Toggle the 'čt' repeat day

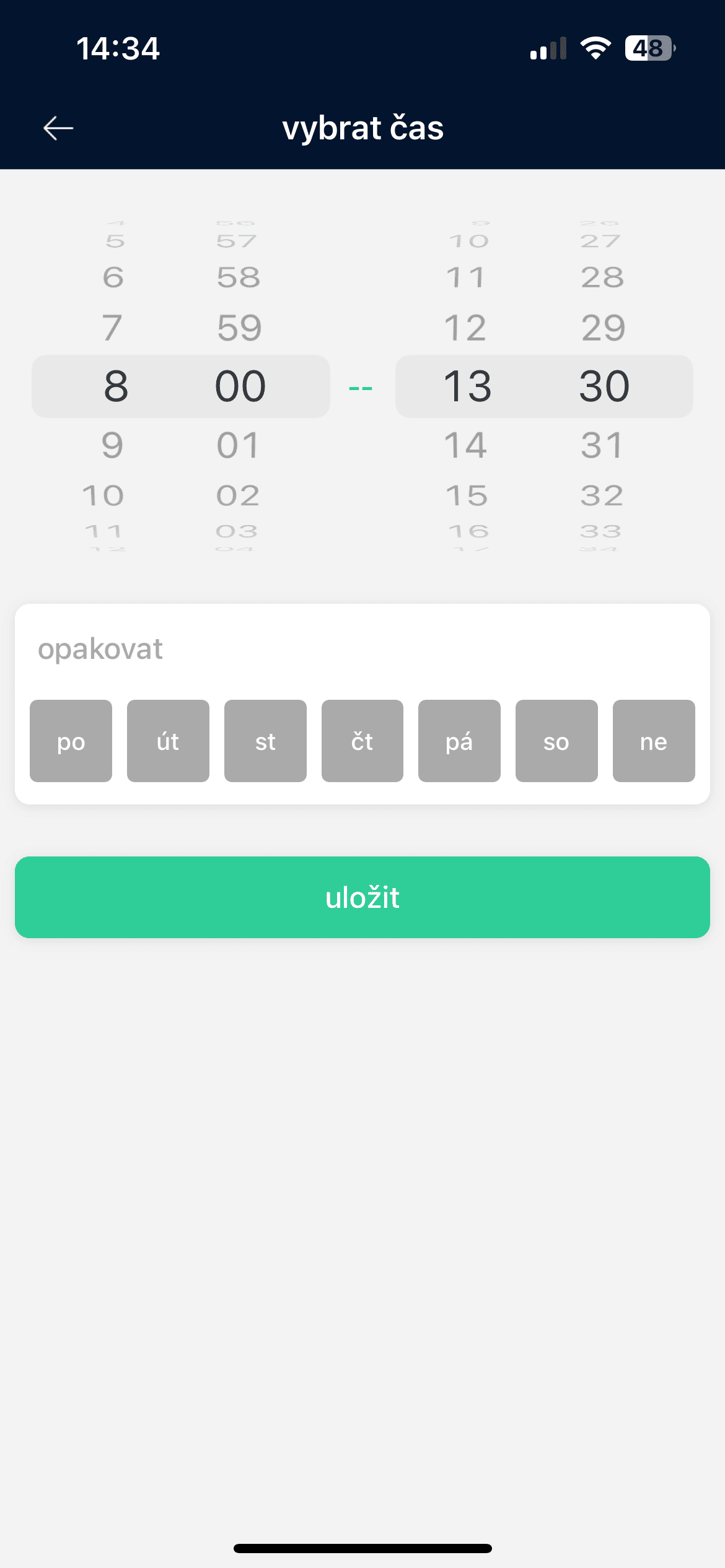click(362, 741)
